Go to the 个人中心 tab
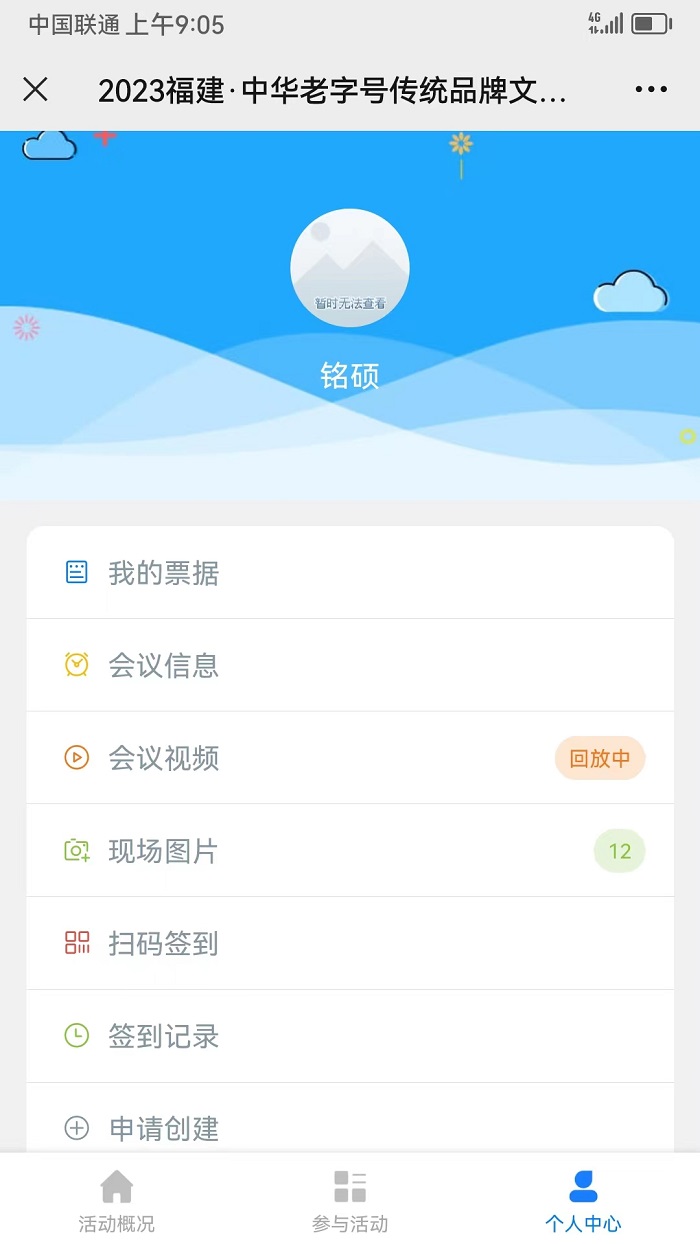Image resolution: width=700 pixels, height=1244 pixels. click(x=583, y=1200)
